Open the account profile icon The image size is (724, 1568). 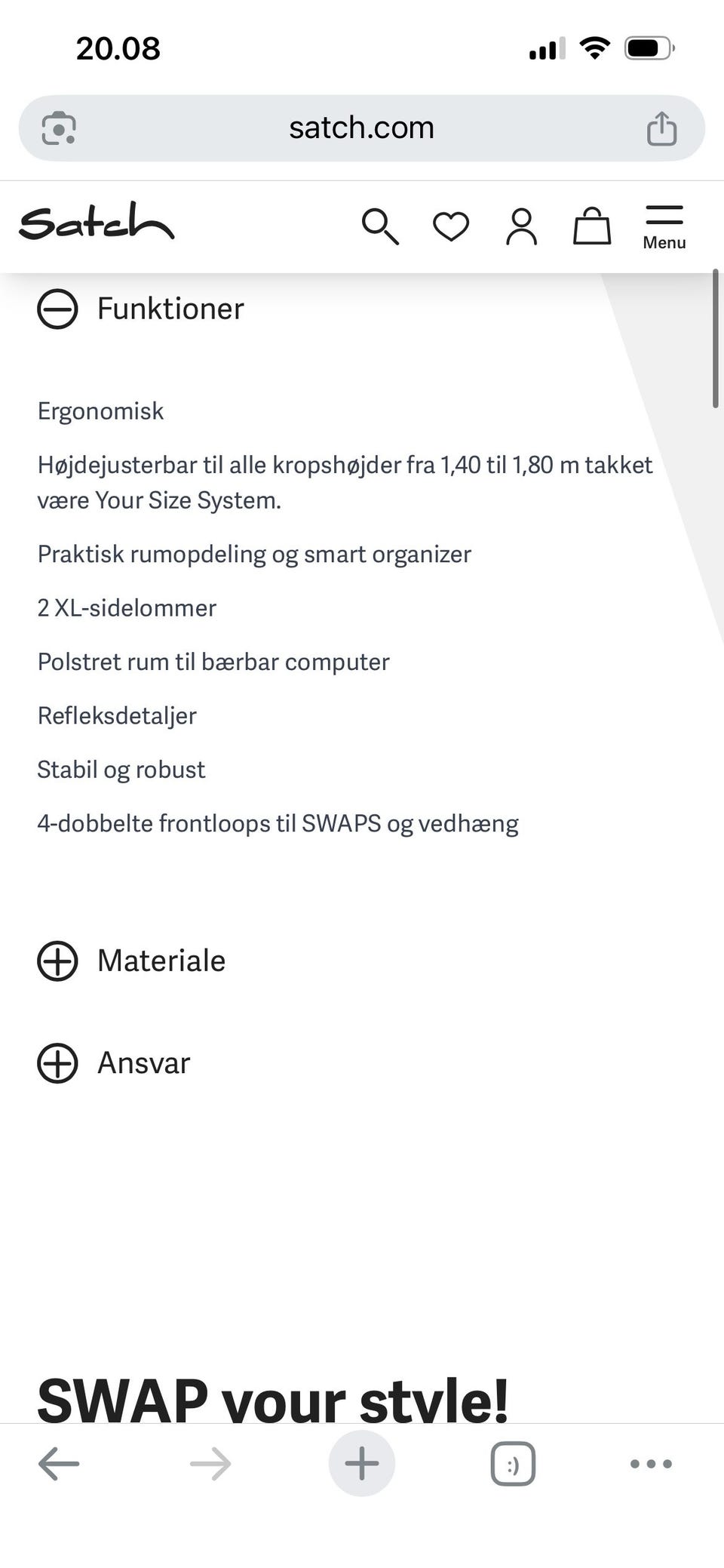pyautogui.click(x=521, y=226)
